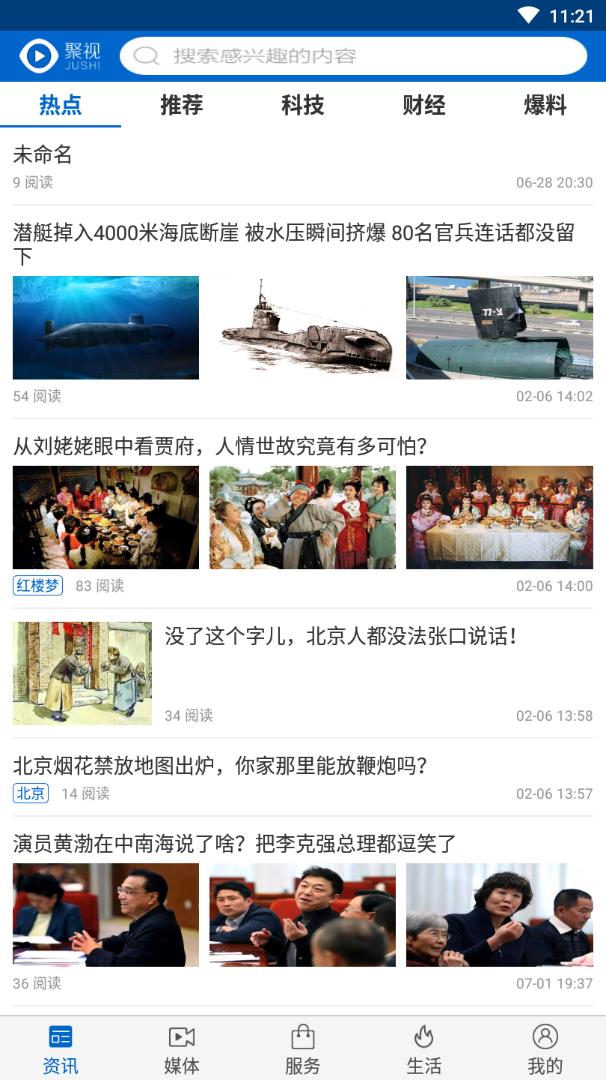606x1080 pixels.
Task: Select the 财经 tab
Action: 424,105
